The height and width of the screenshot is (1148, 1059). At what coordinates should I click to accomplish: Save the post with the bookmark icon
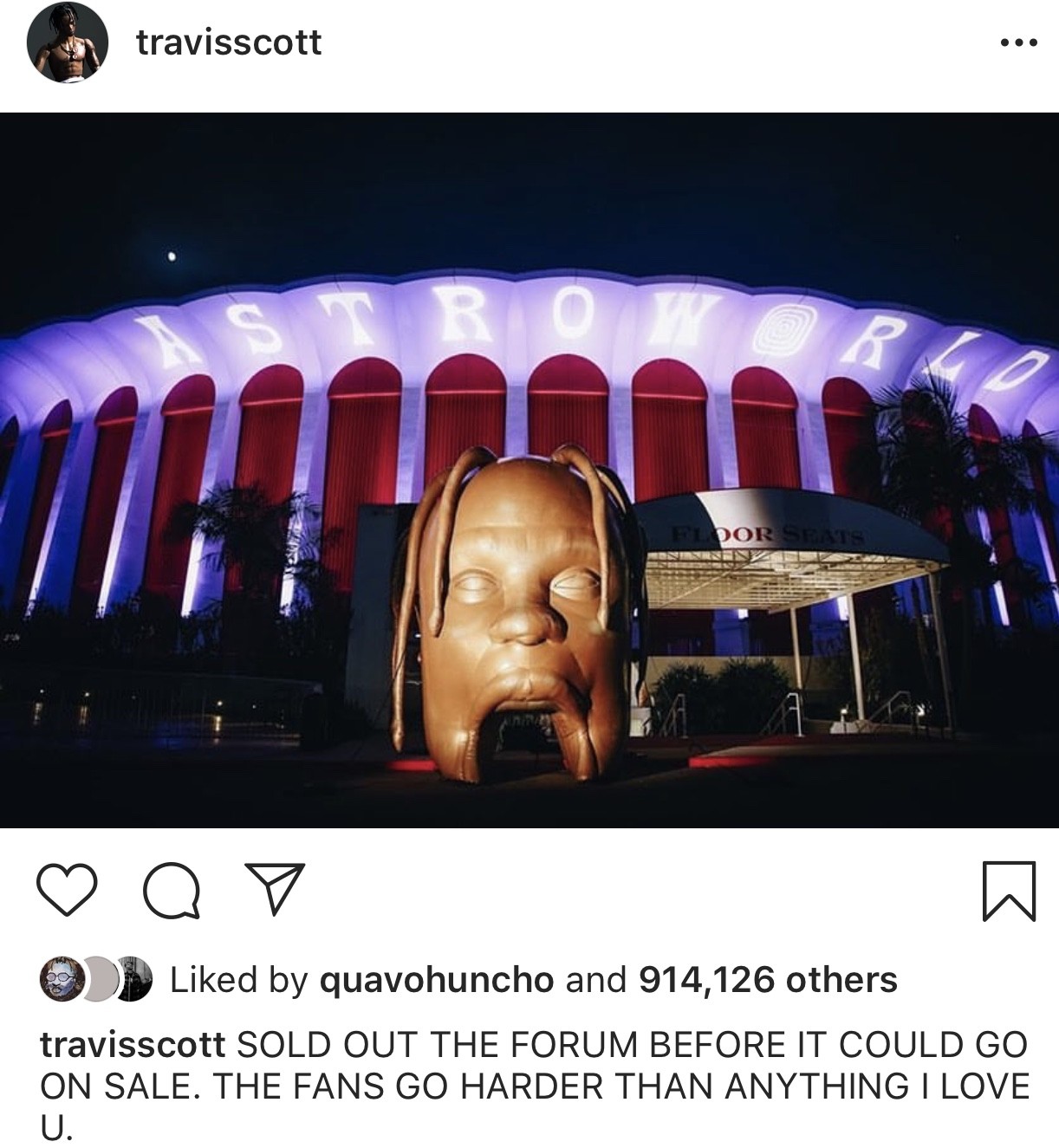pos(1010,890)
